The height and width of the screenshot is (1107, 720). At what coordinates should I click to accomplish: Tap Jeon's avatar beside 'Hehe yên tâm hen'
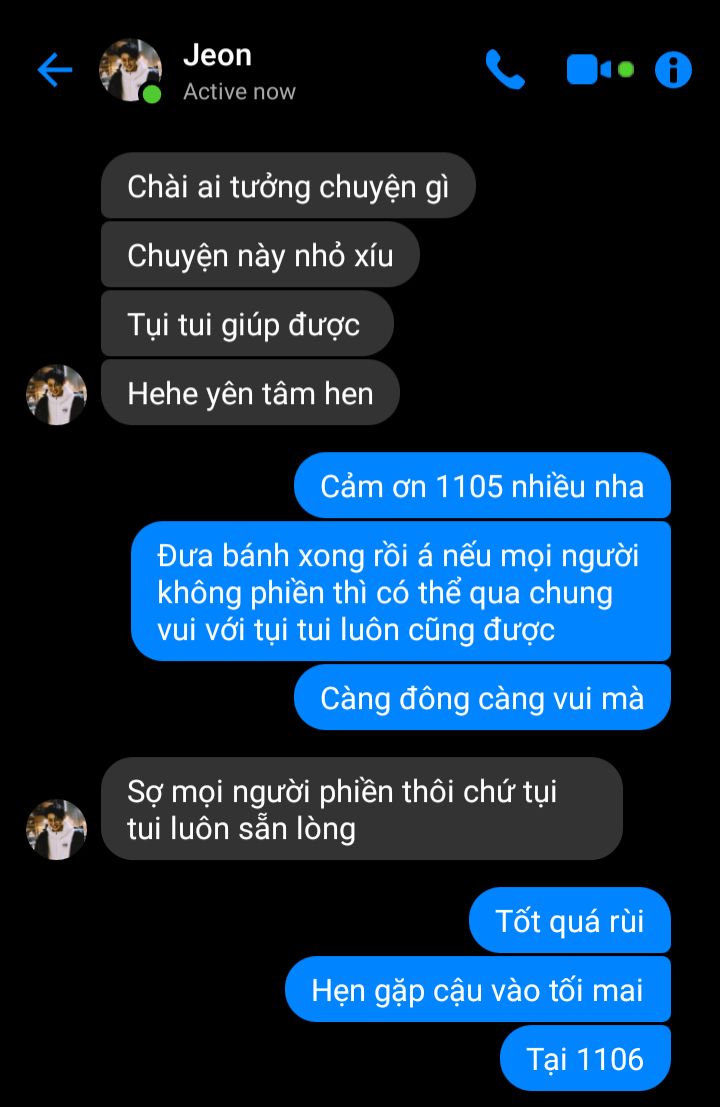56,394
